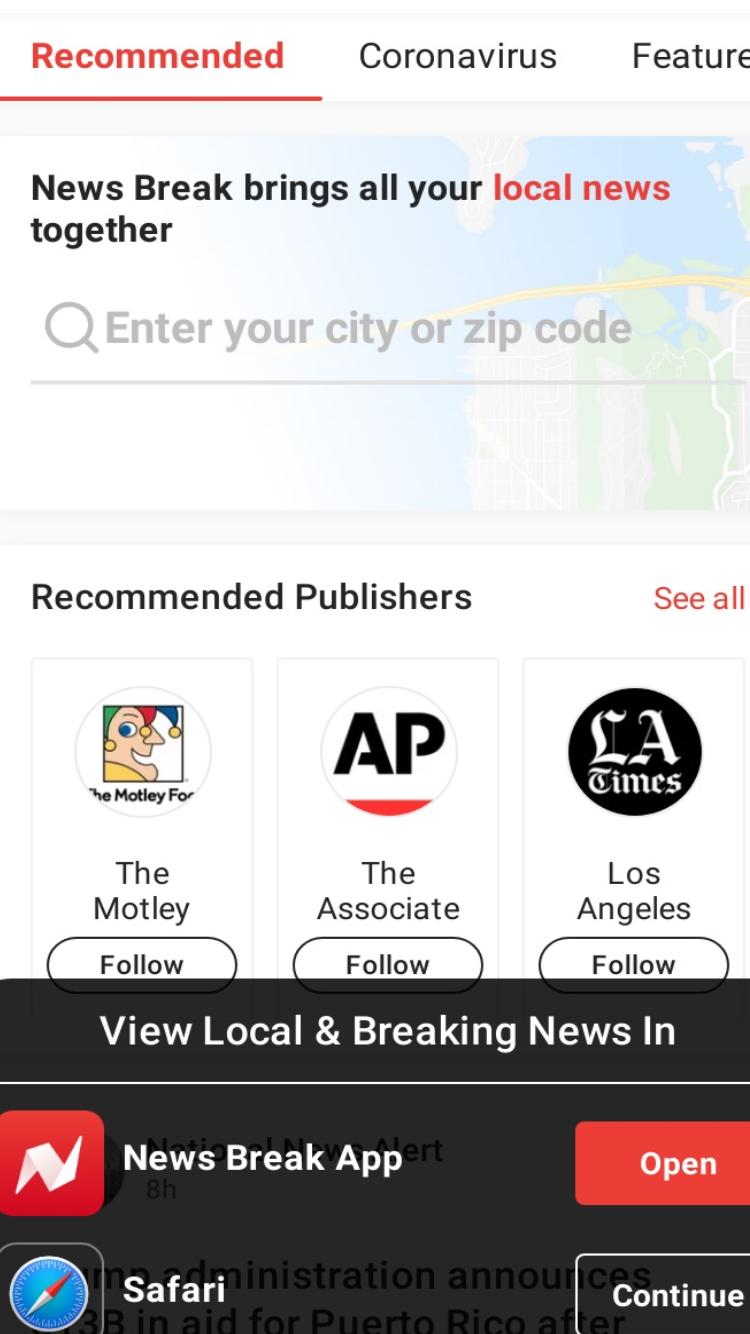Image resolution: width=750 pixels, height=1334 pixels.
Task: See all recommended publishers
Action: tap(699, 598)
